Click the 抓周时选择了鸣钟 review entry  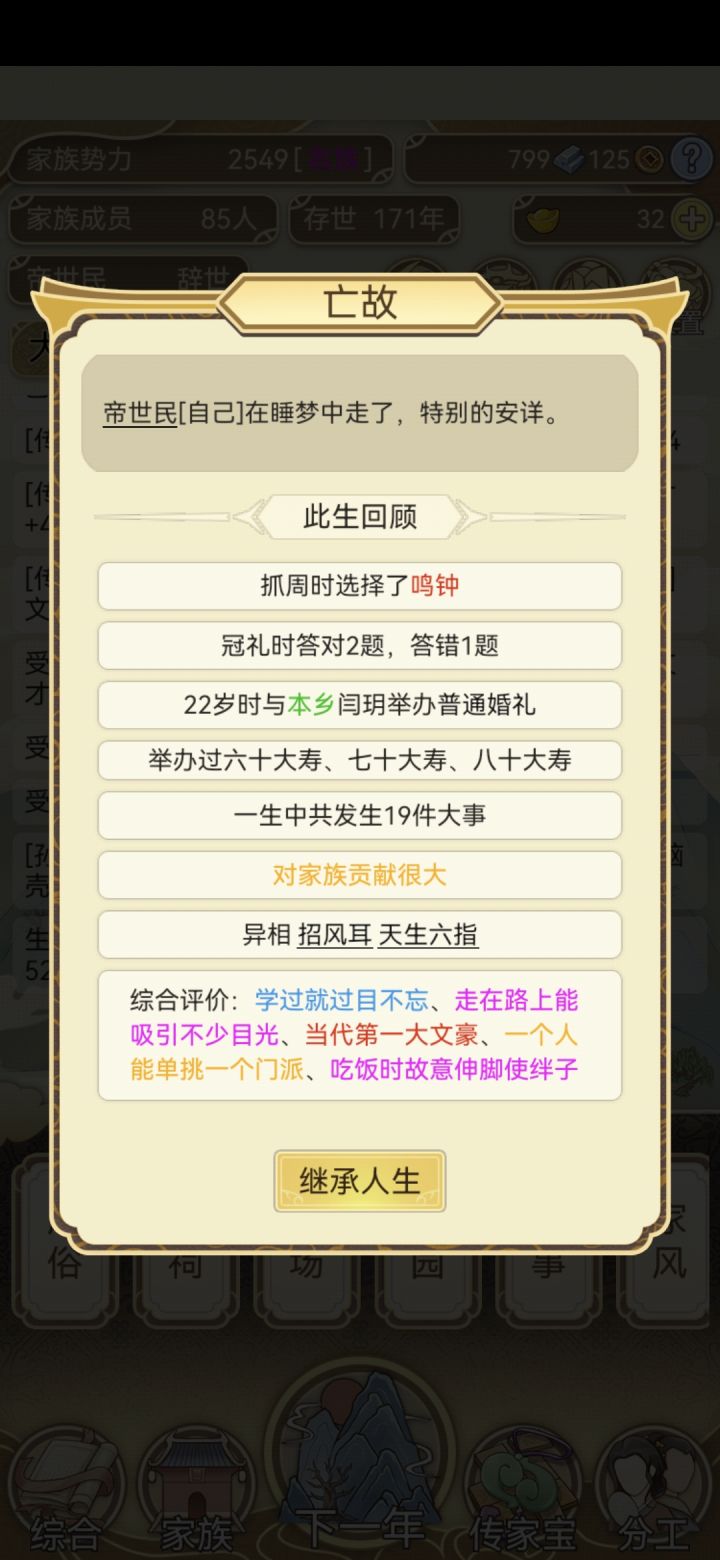(360, 585)
